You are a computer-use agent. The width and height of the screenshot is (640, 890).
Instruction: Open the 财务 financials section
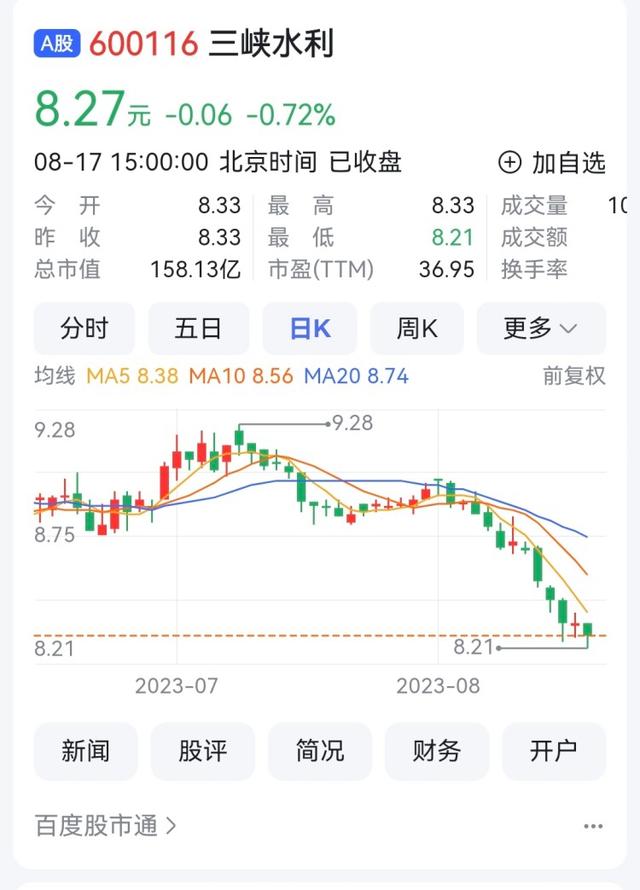[437, 751]
